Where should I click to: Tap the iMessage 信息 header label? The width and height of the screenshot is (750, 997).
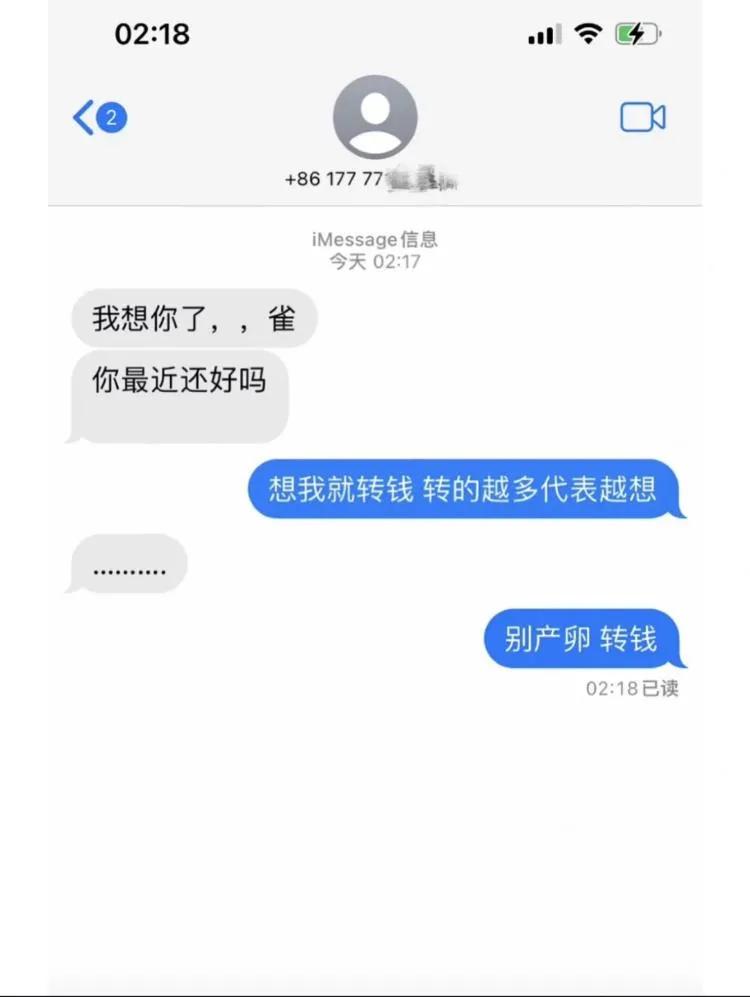(x=374, y=239)
